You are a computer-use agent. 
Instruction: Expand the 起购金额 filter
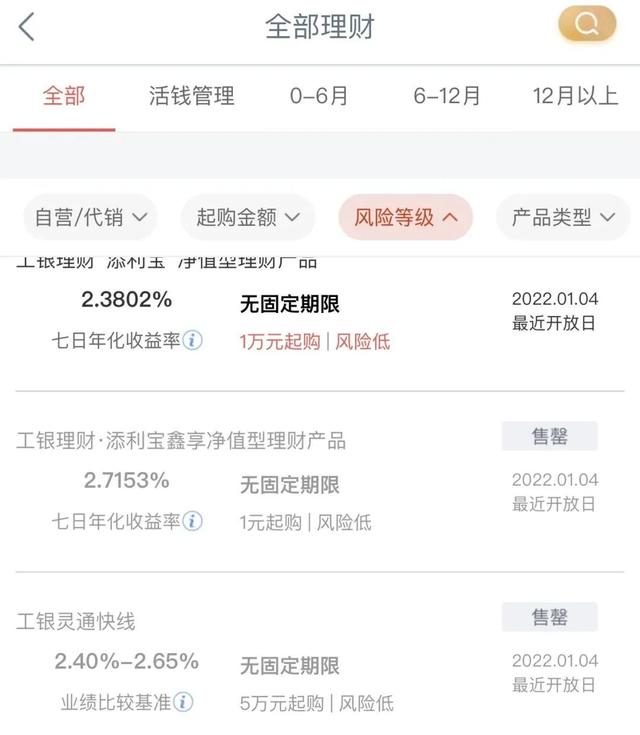click(x=248, y=217)
